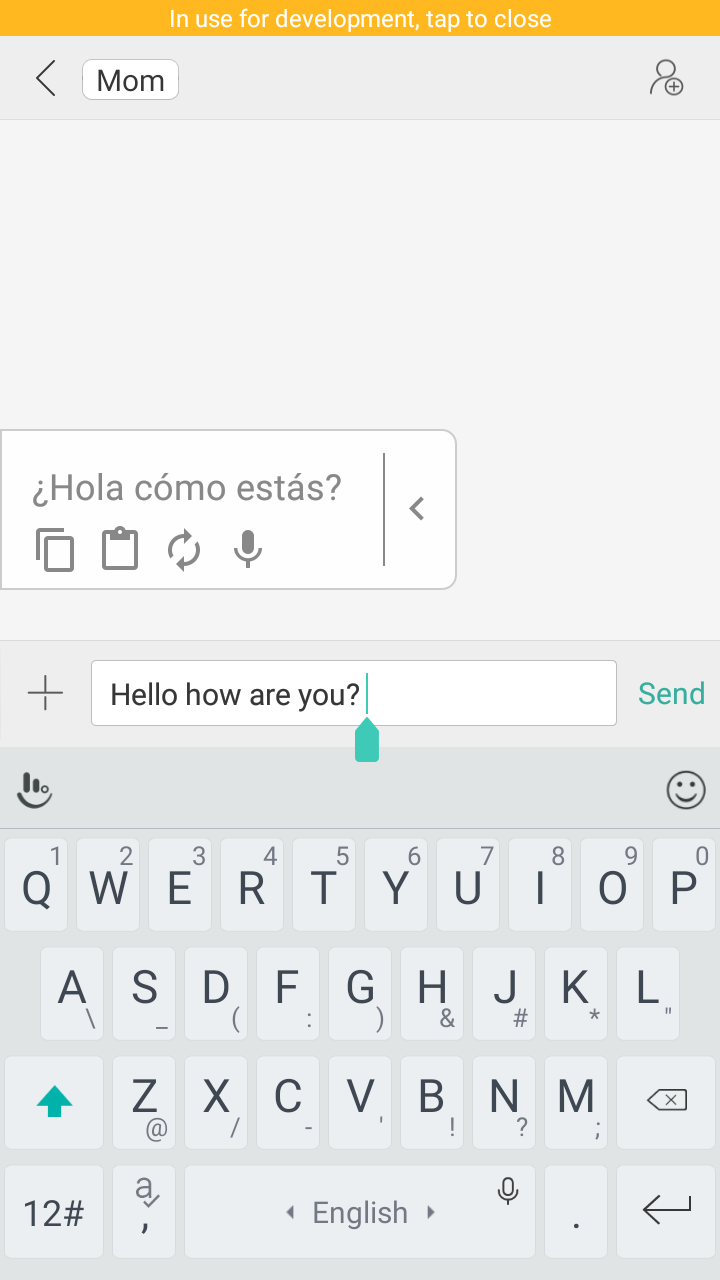Viewport: 720px width, 1280px height.
Task: Toggle the Shift key on the keyboard
Action: (x=53, y=1103)
